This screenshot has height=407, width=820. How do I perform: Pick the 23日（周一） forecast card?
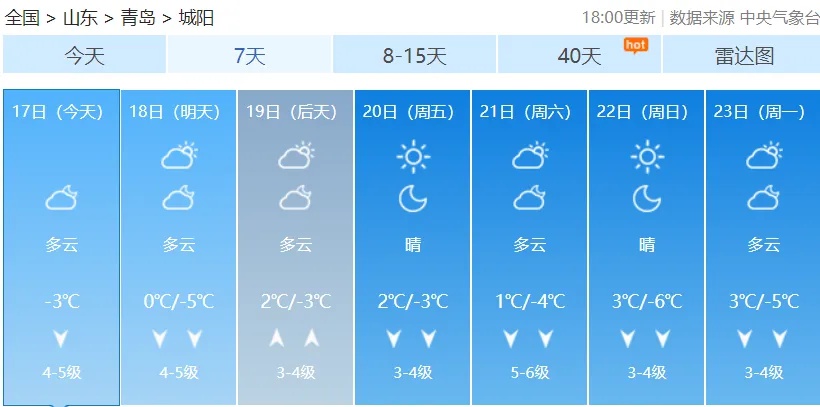(x=763, y=245)
